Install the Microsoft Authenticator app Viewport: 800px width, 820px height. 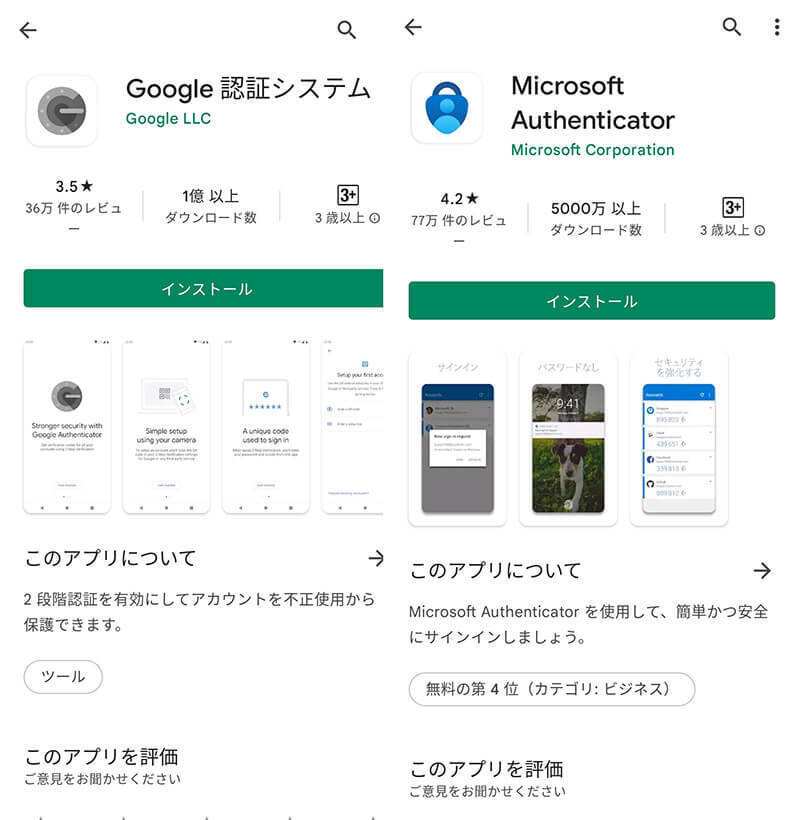(591, 301)
